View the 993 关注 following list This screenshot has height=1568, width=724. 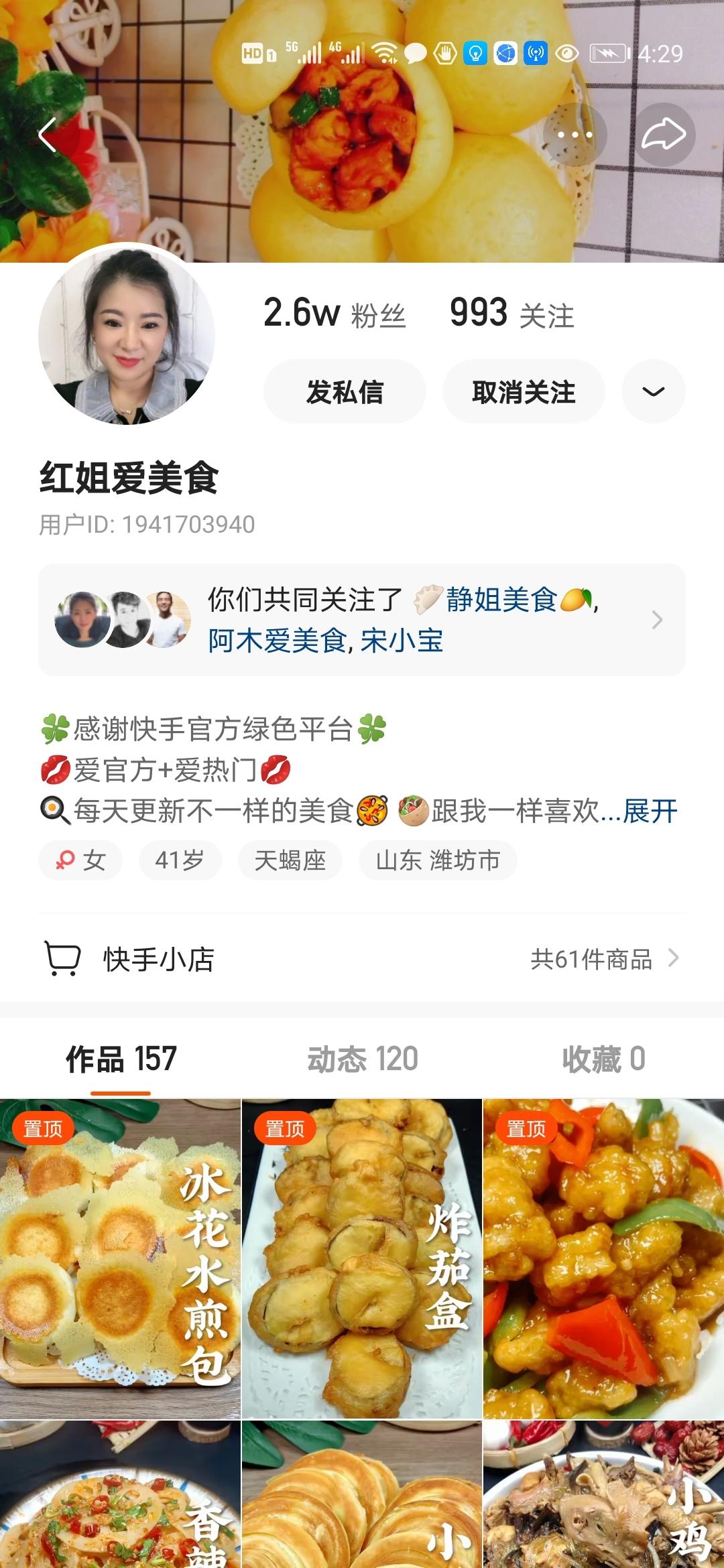coord(511,314)
